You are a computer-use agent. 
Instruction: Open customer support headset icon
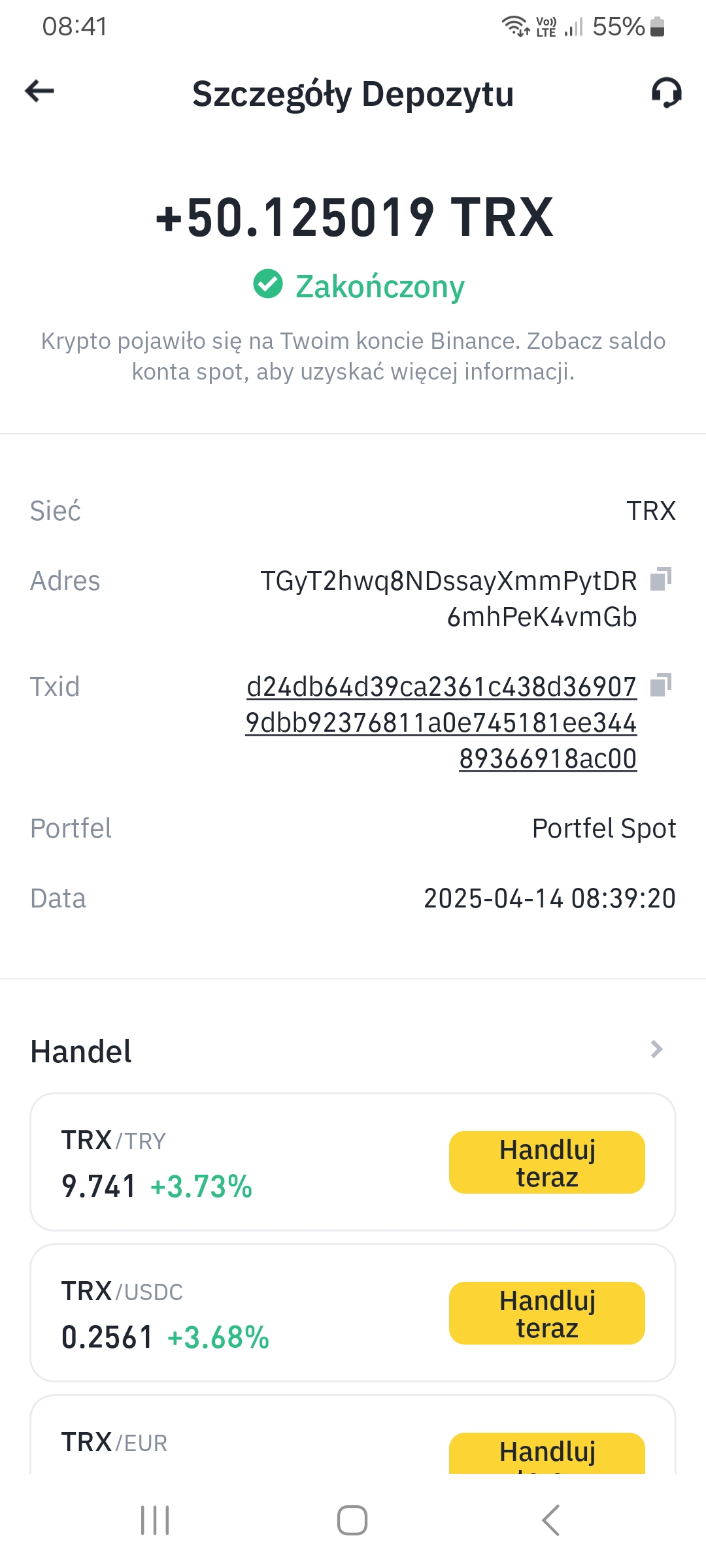tap(666, 93)
